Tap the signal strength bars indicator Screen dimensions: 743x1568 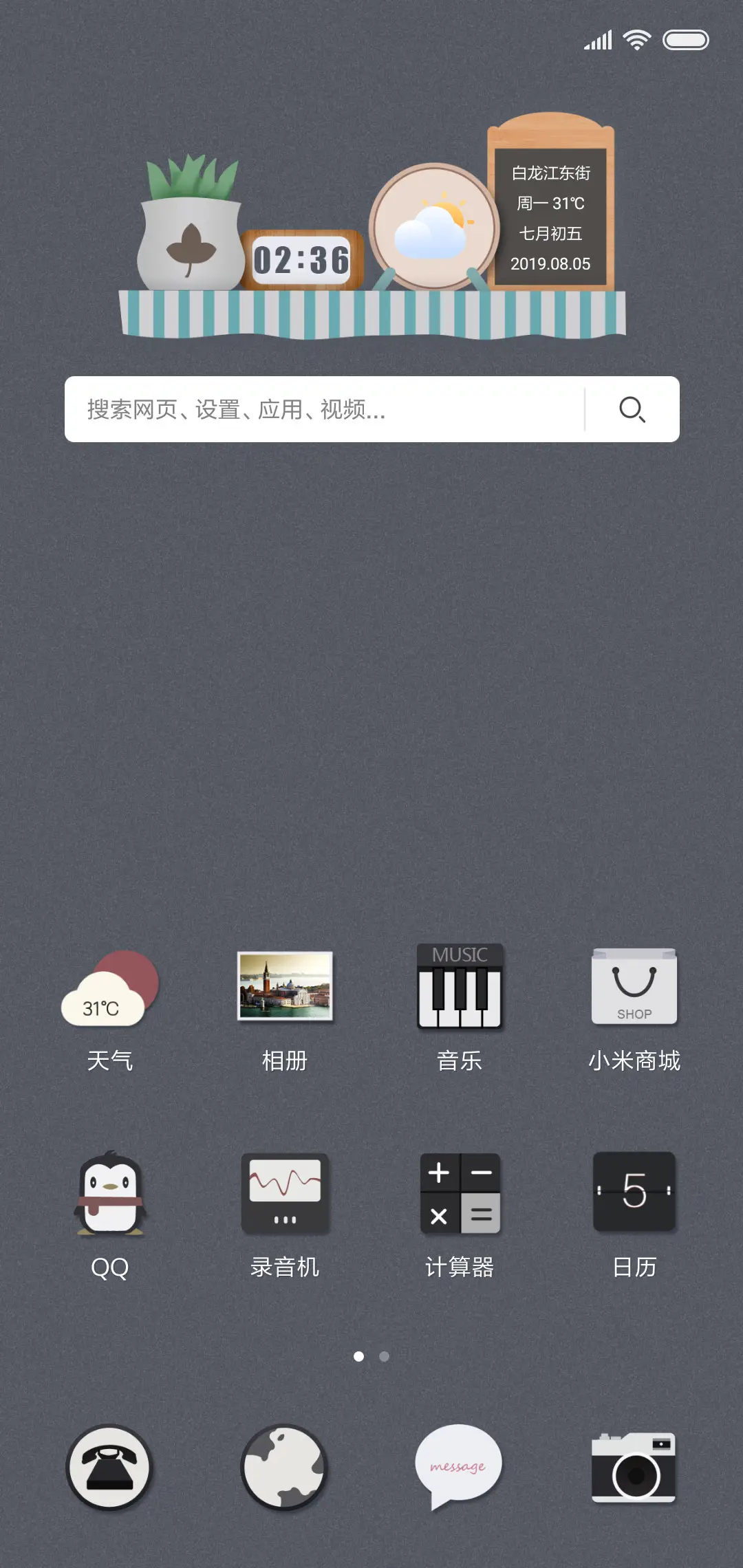[598, 39]
